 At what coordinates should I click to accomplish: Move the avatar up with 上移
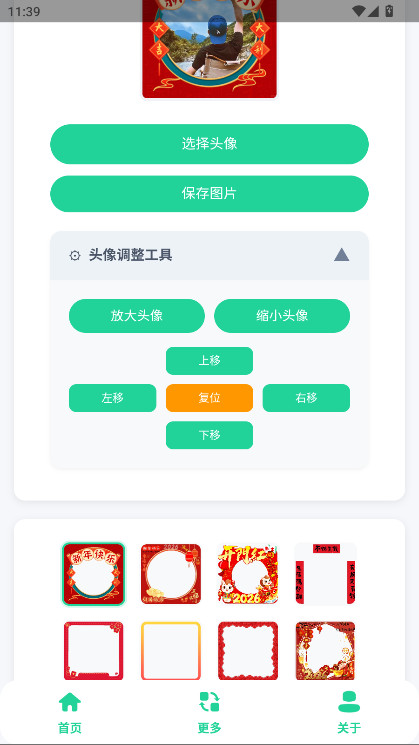click(x=210, y=361)
